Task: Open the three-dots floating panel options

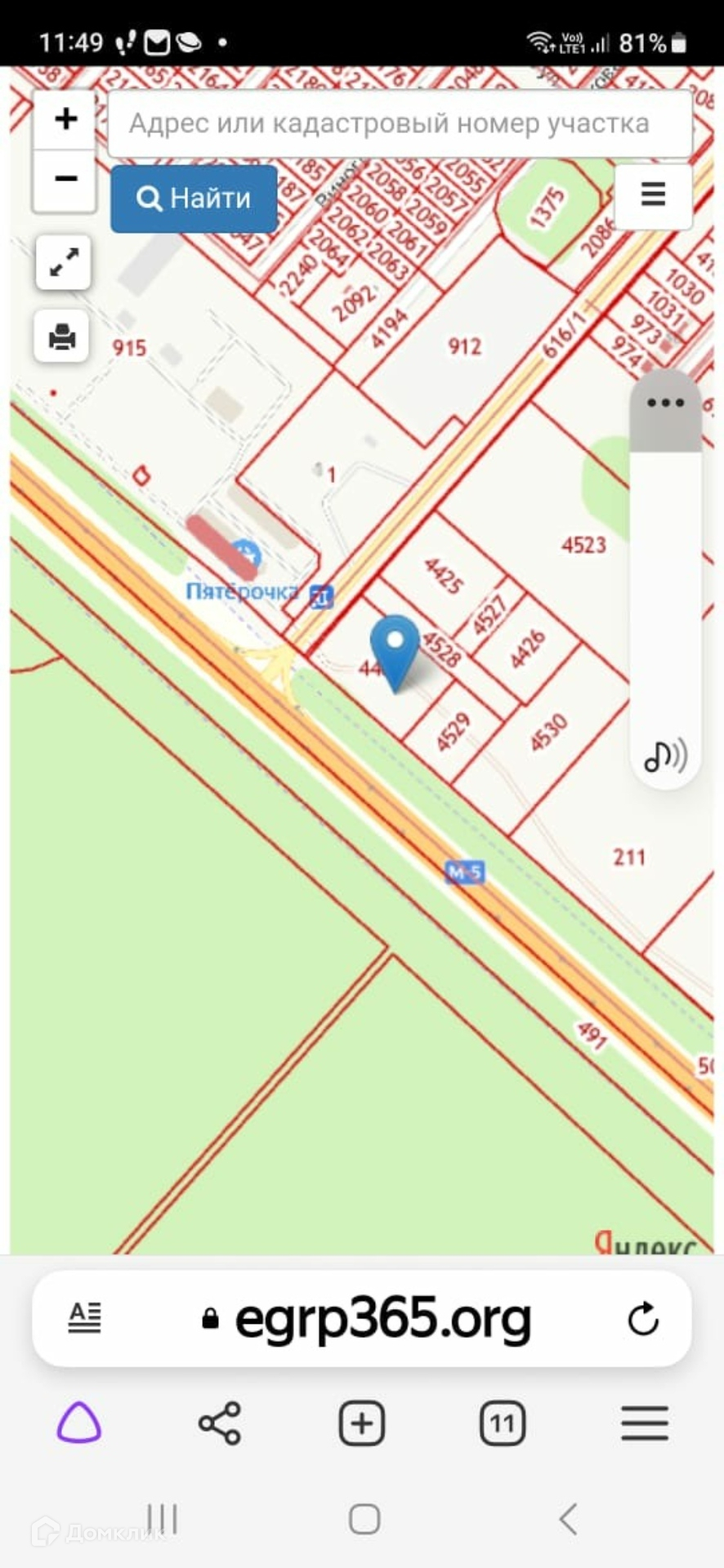Action: [665, 403]
